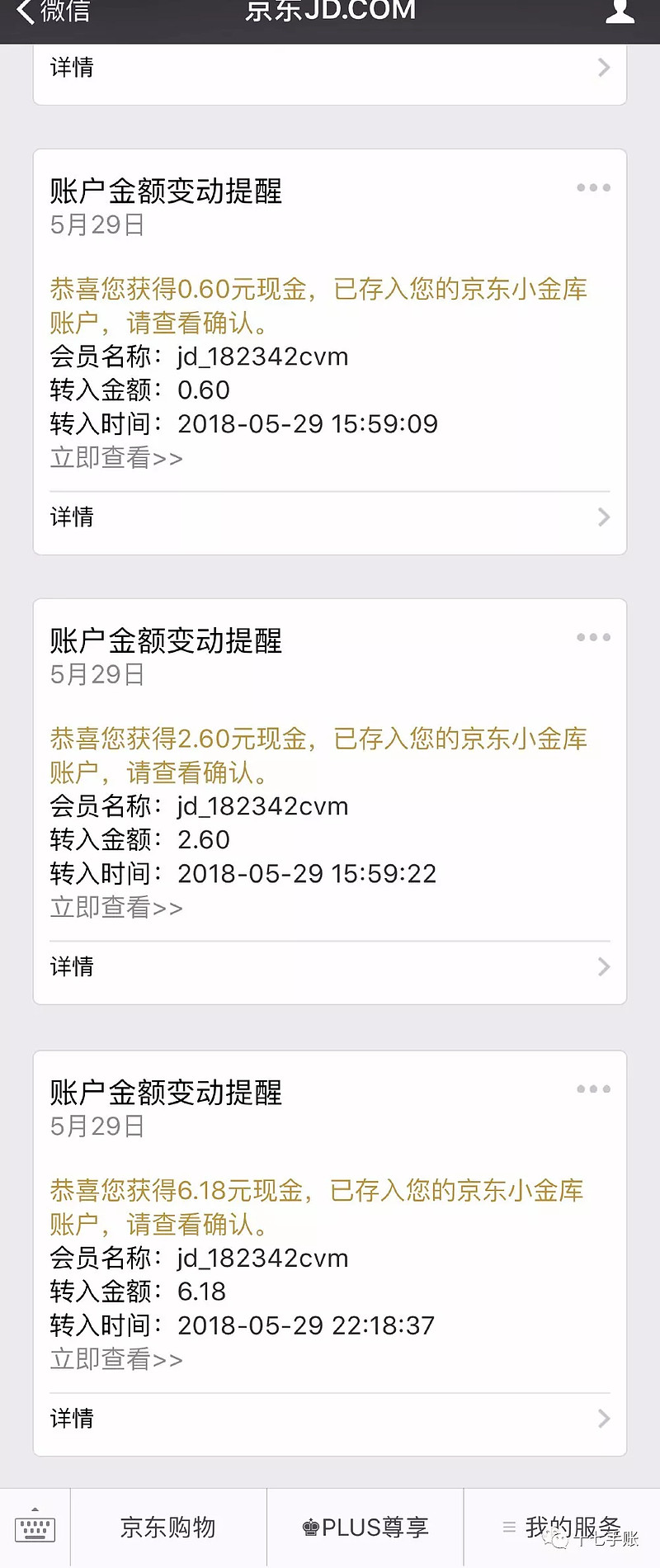The height and width of the screenshot is (1568, 660).
Task: Tap the member name jd_182342cvm text
Action: coord(264,357)
